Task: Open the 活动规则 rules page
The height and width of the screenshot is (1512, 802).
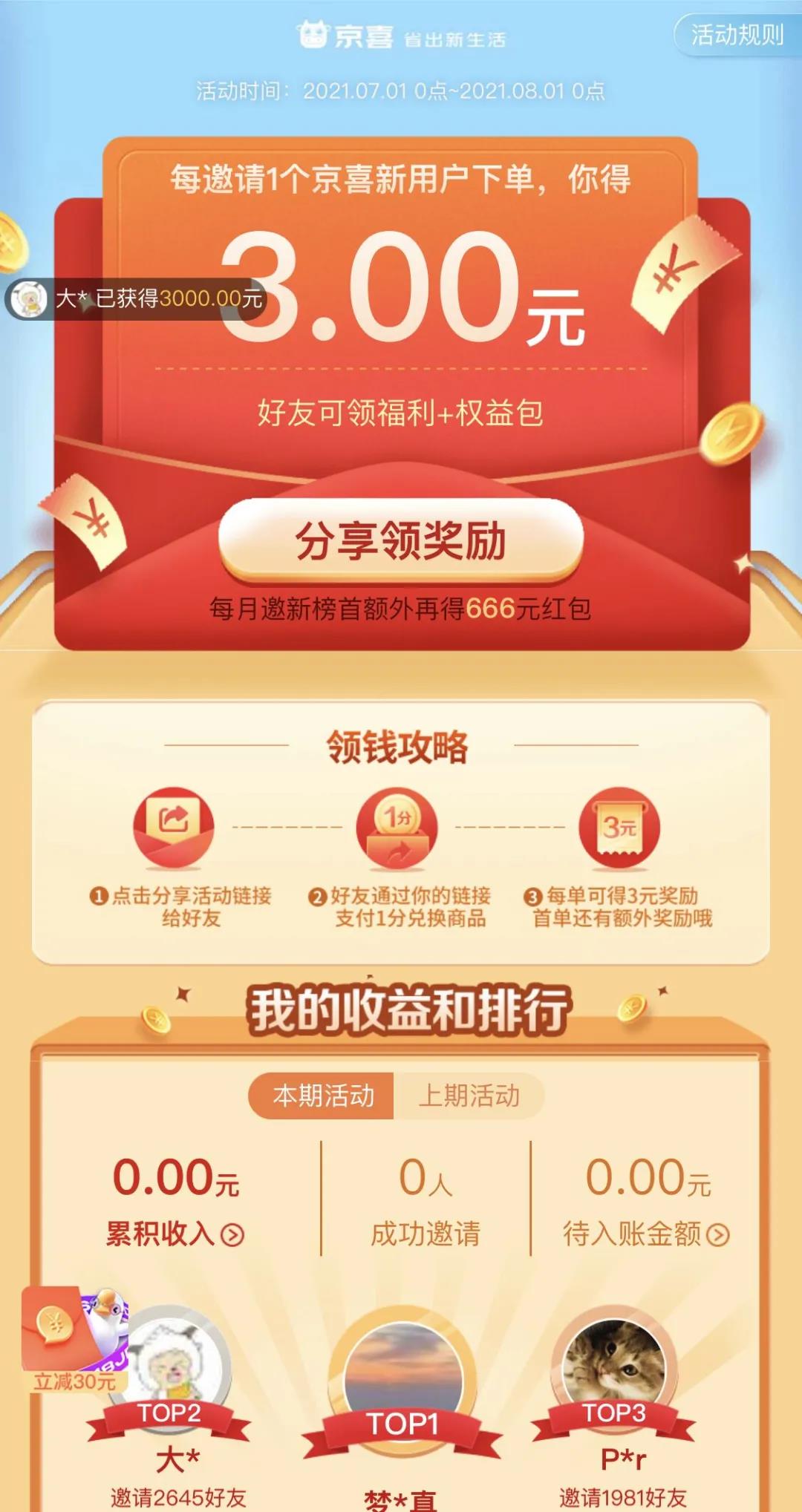Action: pos(737,35)
